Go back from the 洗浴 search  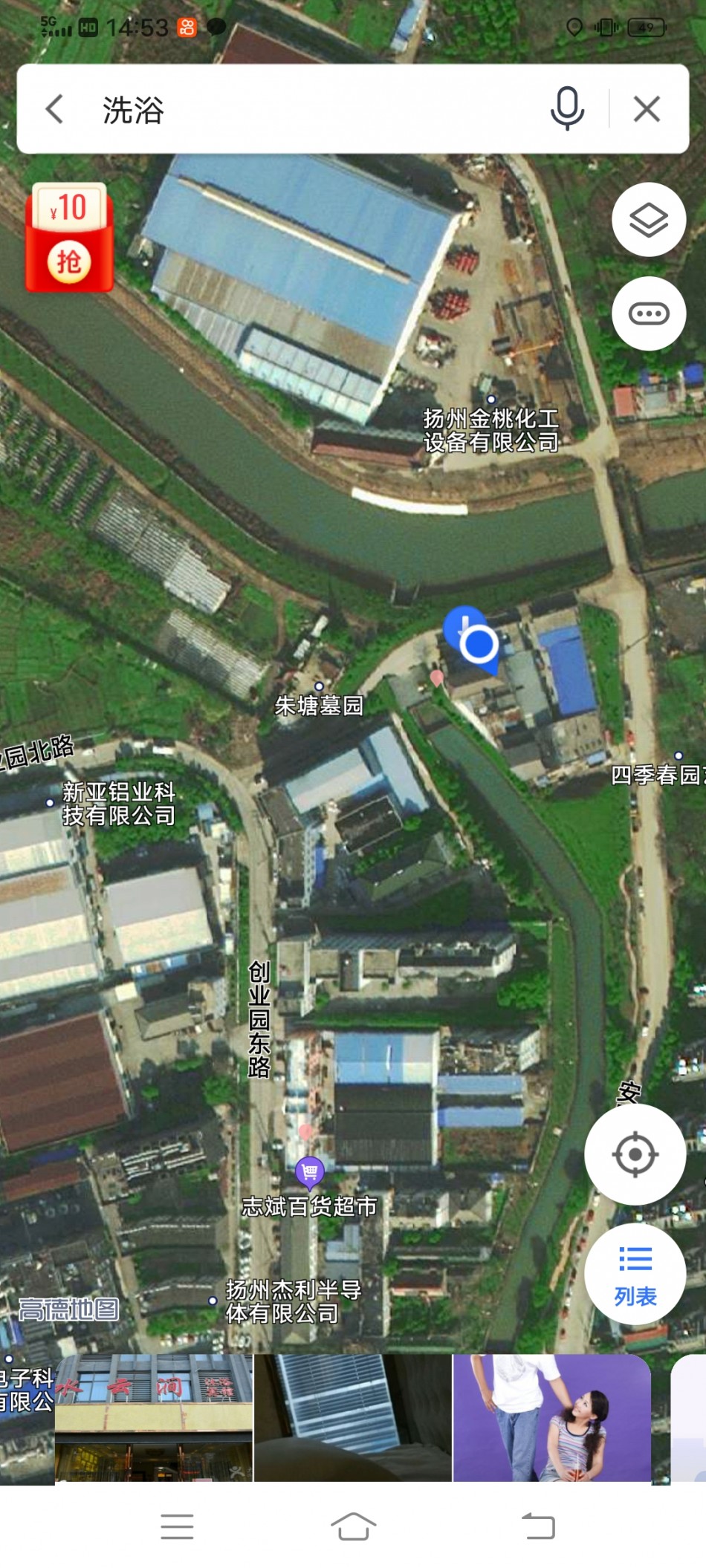pos(55,109)
